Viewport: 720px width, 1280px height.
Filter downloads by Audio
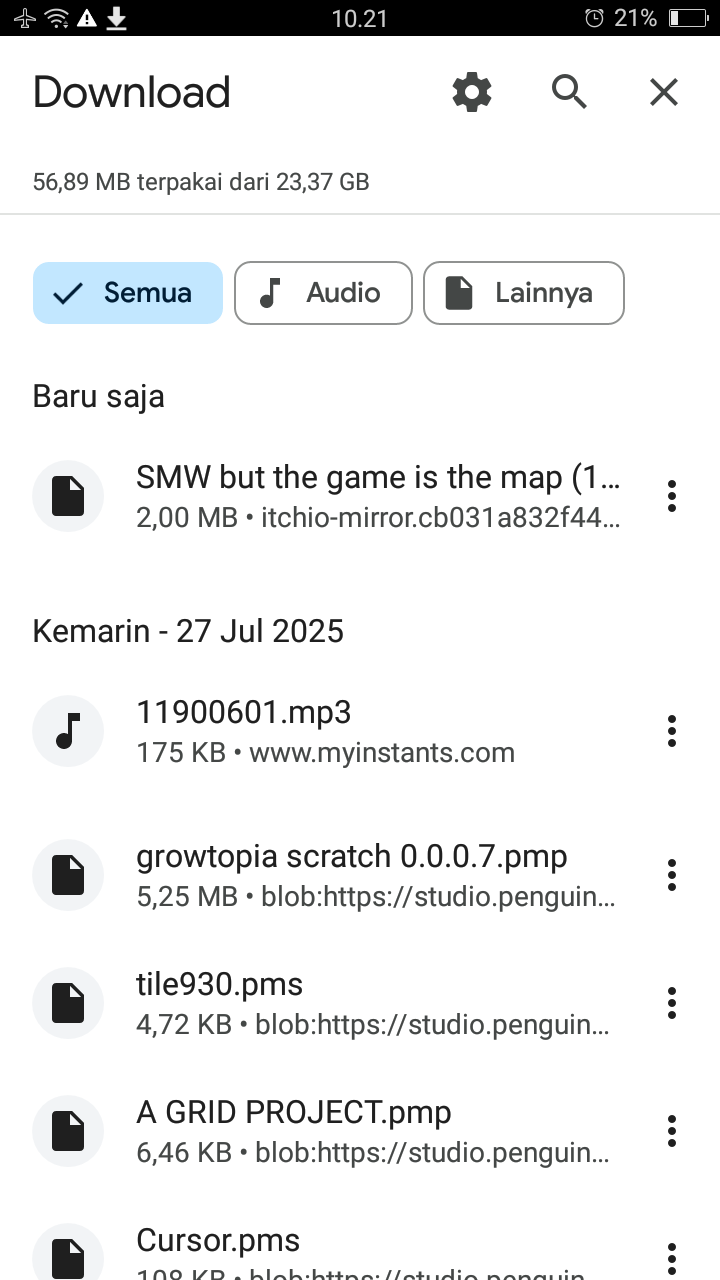click(x=323, y=293)
